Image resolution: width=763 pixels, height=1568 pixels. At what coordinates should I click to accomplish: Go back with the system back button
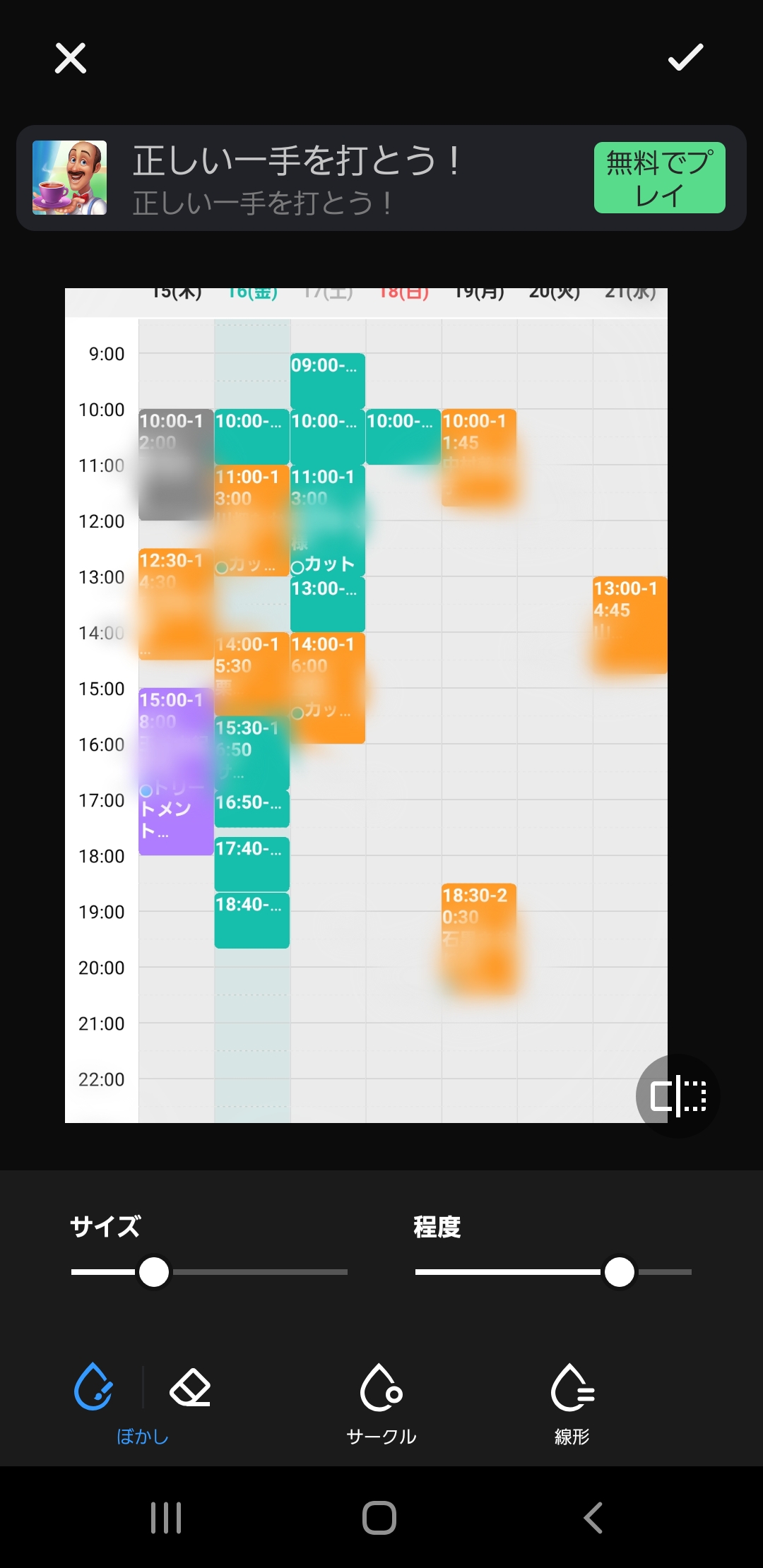[593, 1517]
